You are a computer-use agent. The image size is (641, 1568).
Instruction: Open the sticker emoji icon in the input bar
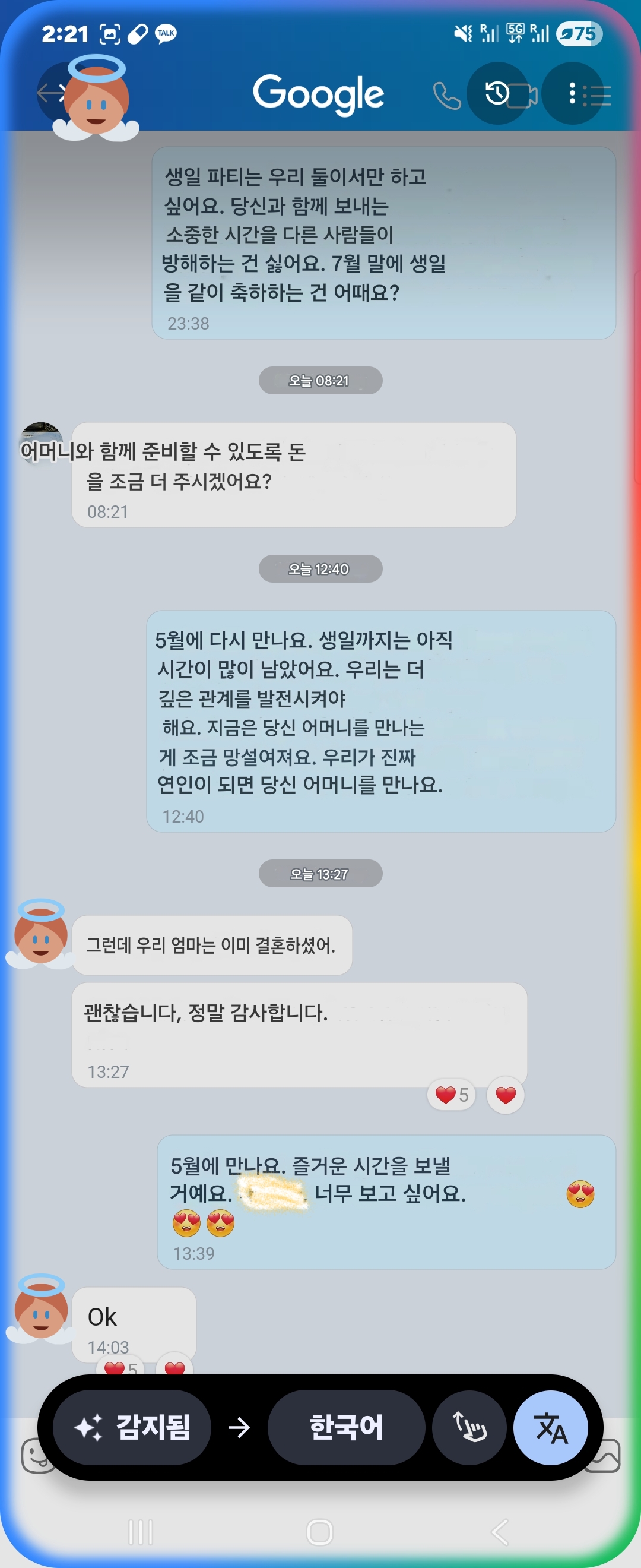click(x=35, y=1456)
